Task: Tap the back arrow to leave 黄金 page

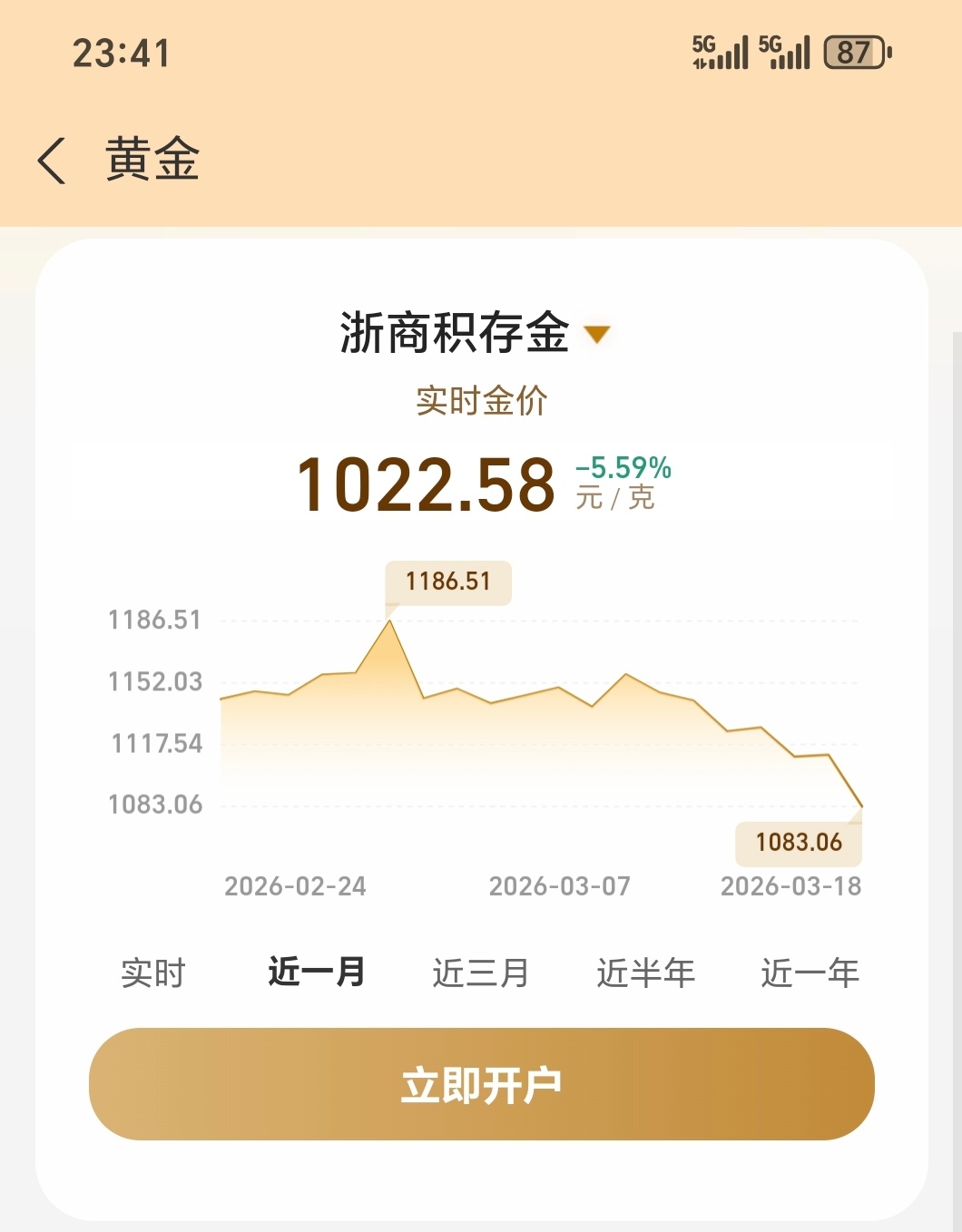Action: tap(52, 158)
